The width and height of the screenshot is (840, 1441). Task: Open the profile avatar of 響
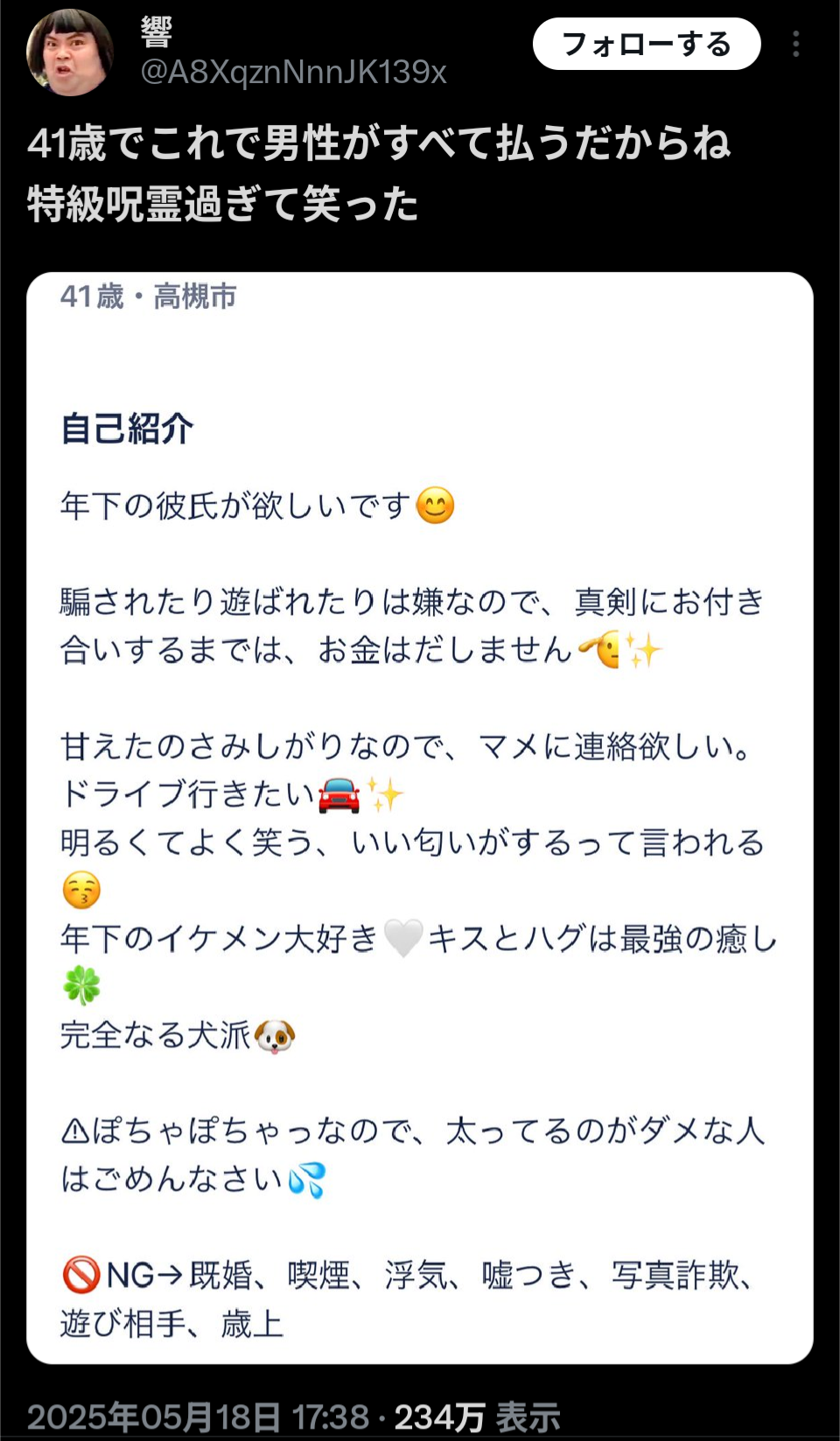pos(70,52)
